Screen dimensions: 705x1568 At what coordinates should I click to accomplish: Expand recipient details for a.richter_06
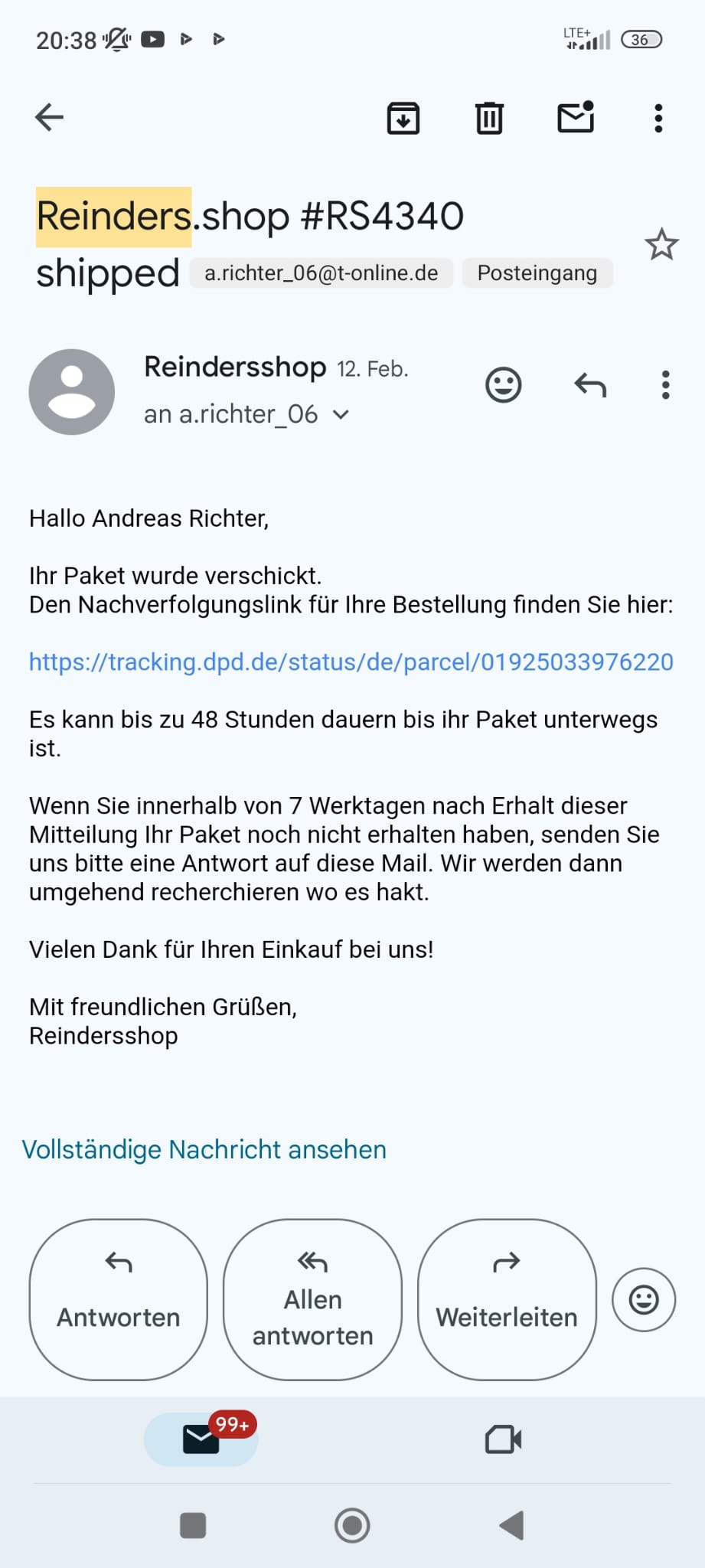(341, 415)
